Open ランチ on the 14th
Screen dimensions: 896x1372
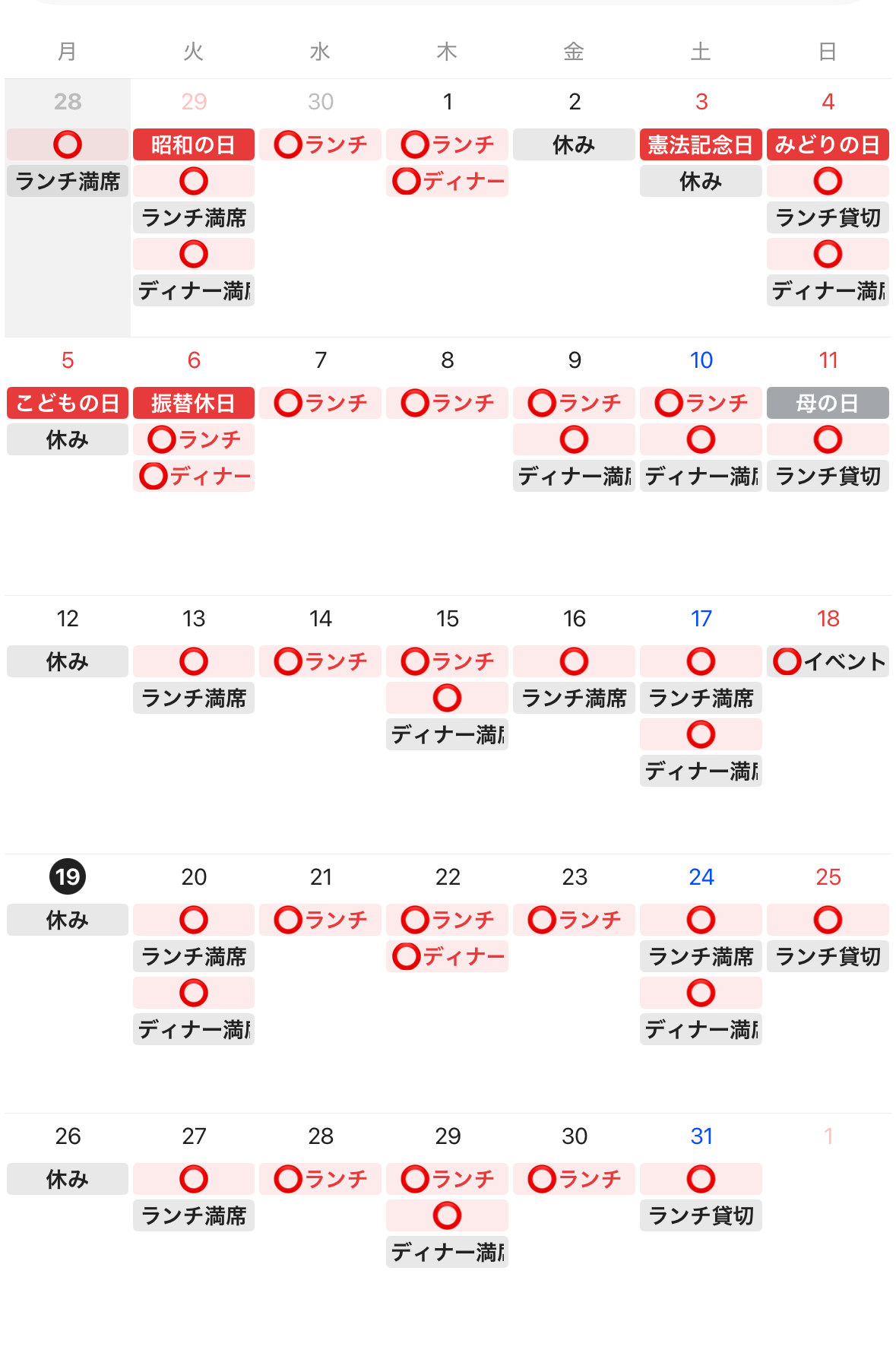pos(320,661)
